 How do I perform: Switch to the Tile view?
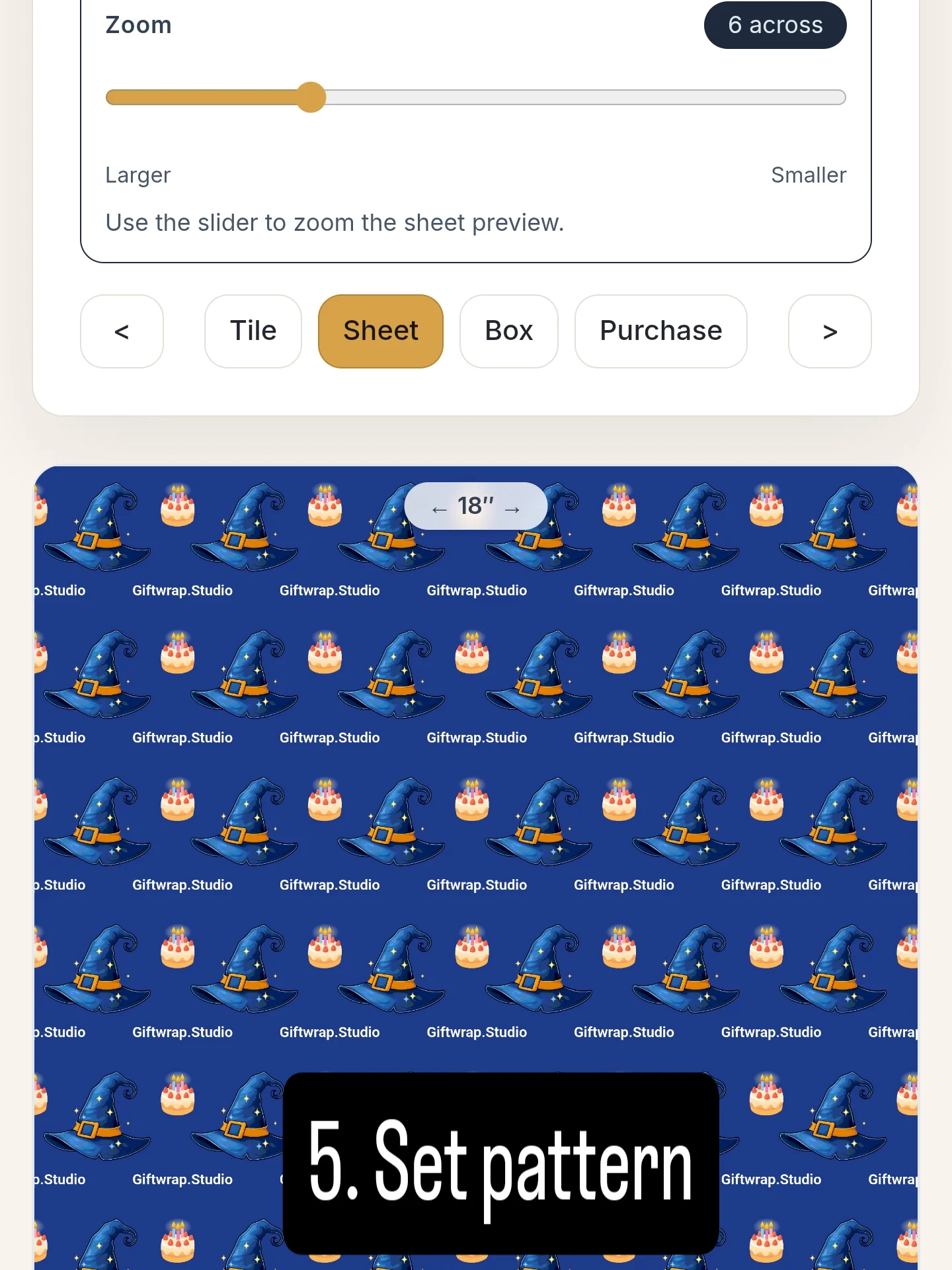point(253,331)
